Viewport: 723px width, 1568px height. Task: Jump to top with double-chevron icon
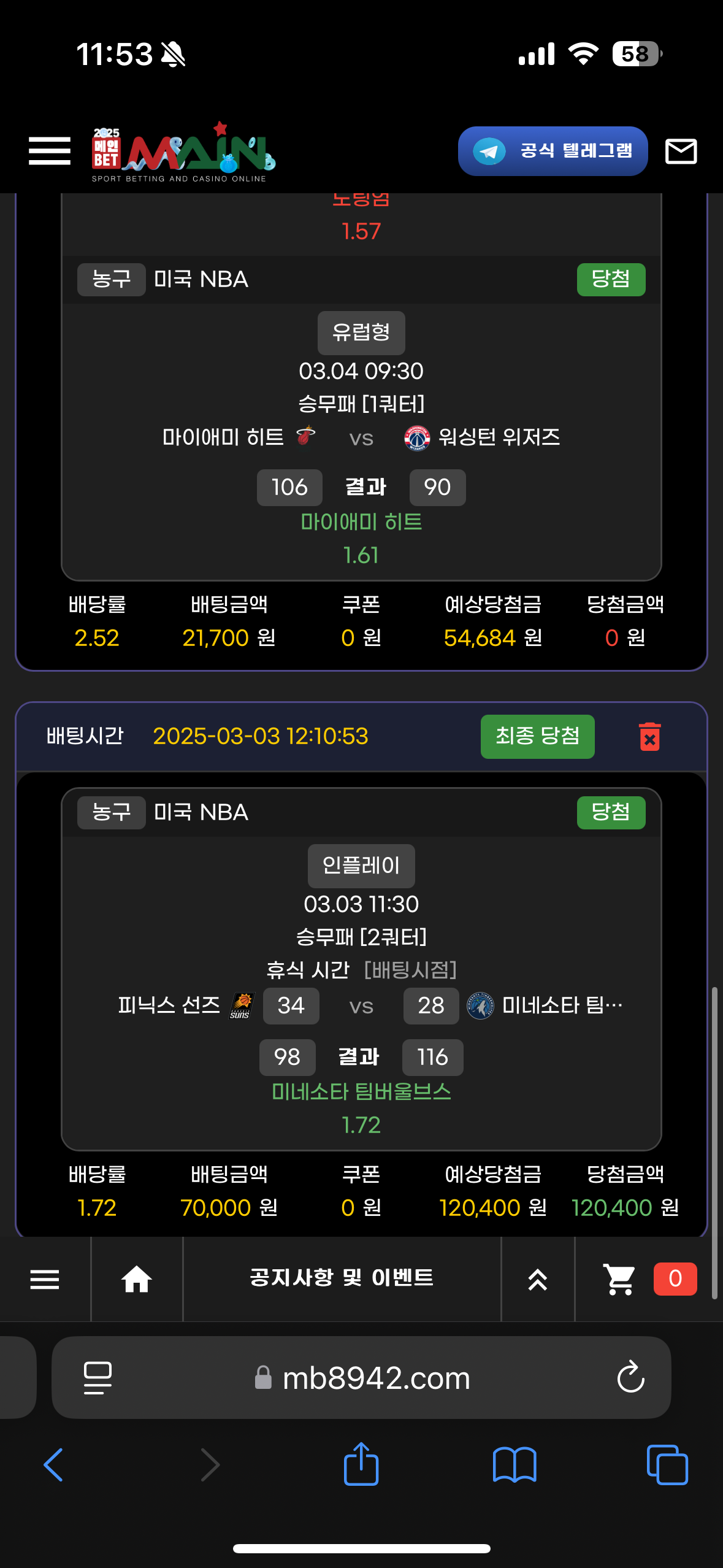pyautogui.click(x=538, y=1279)
